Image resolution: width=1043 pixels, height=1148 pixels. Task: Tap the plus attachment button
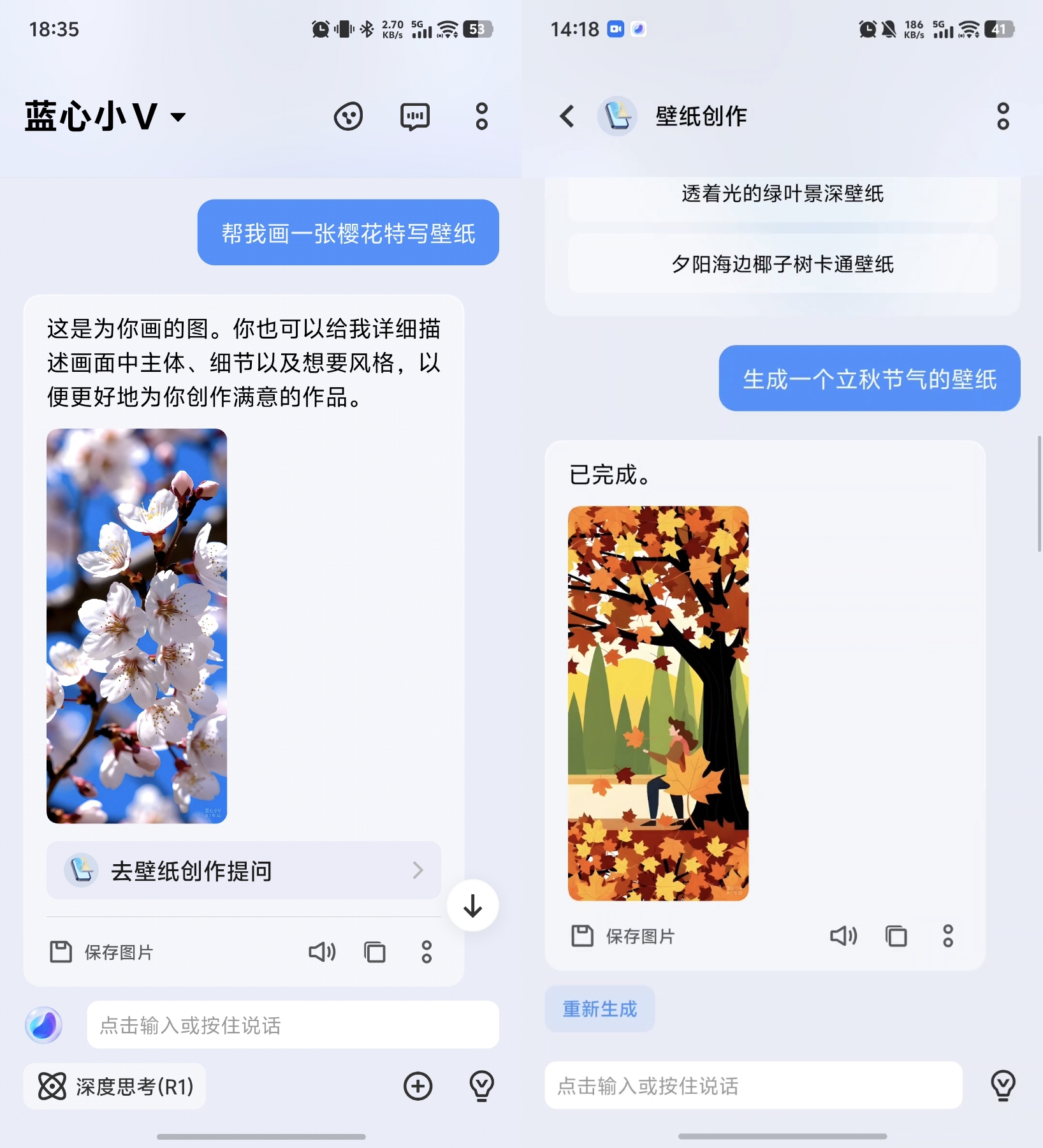(418, 1086)
